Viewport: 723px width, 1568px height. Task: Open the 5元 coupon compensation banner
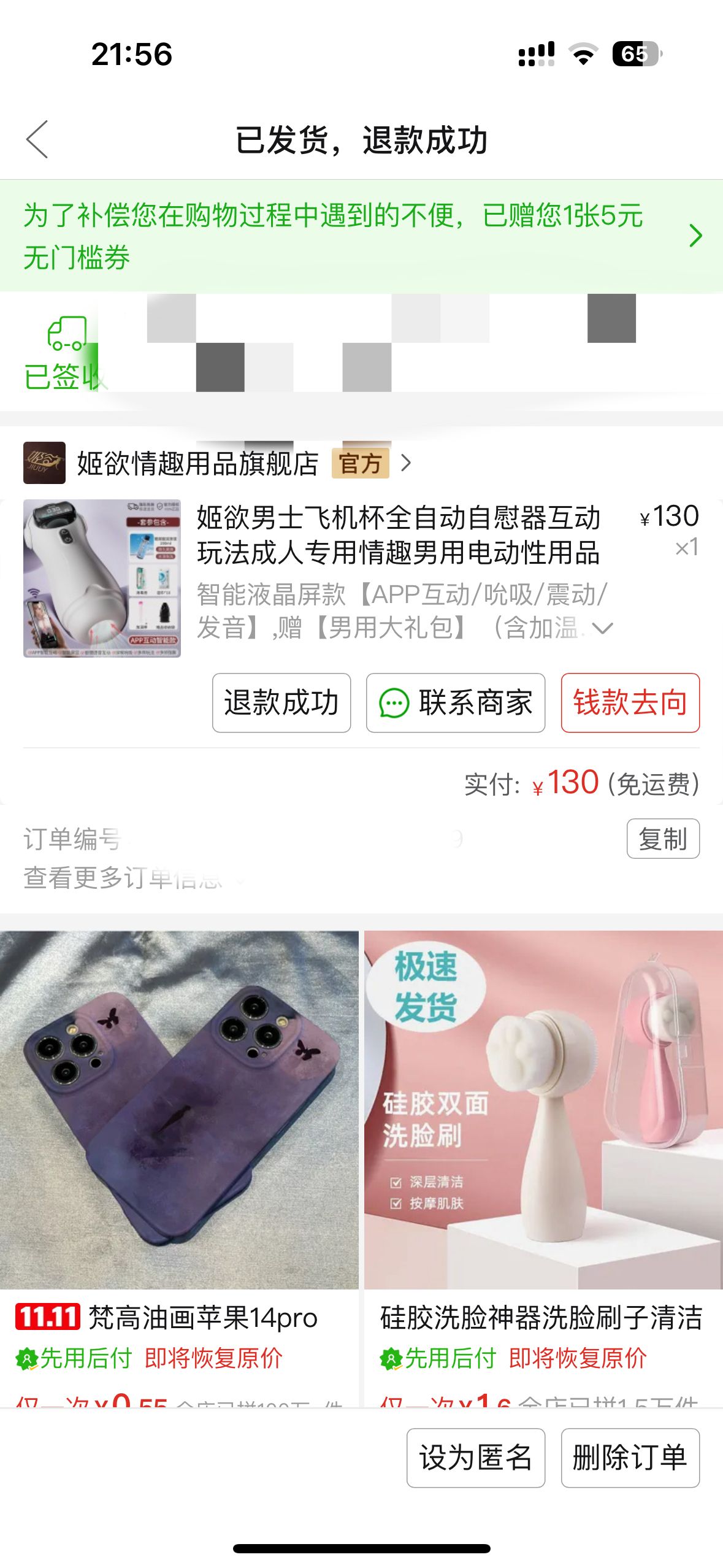[x=361, y=236]
